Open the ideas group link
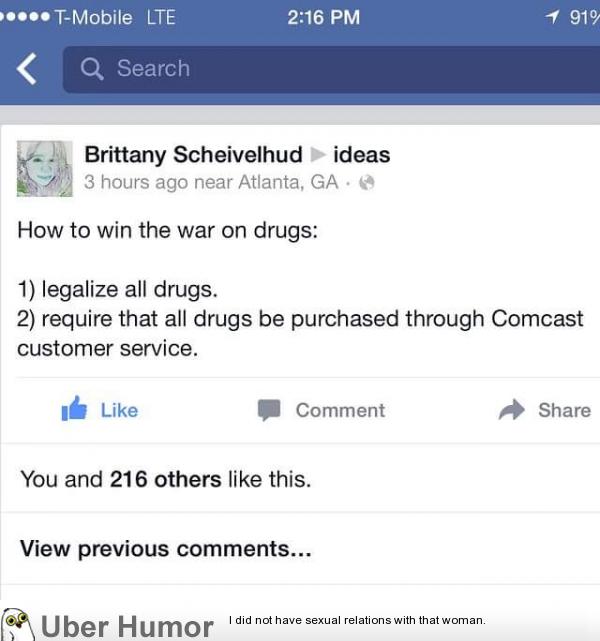The image size is (600, 641). 361,154
